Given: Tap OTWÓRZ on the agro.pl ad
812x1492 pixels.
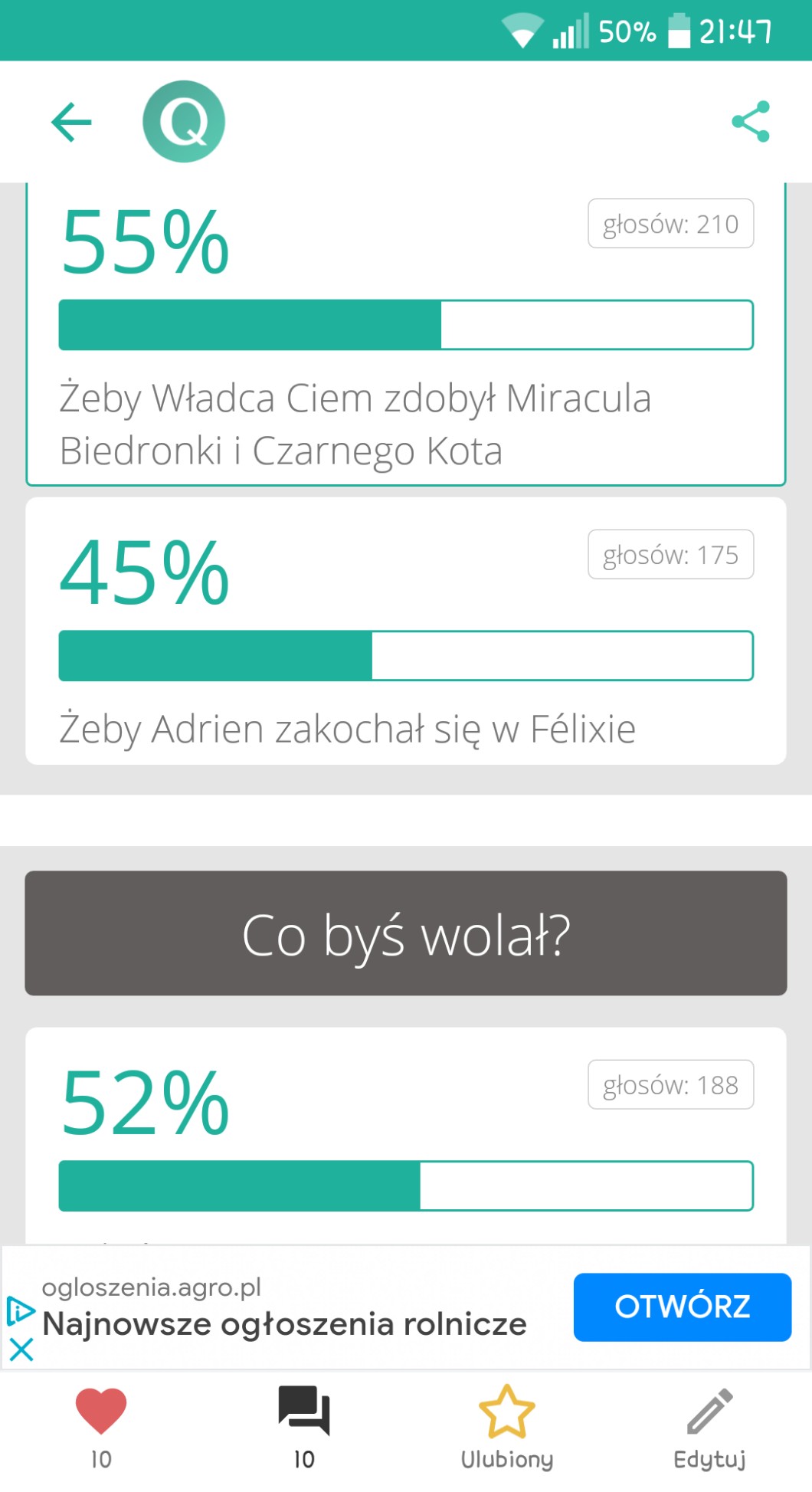Looking at the screenshot, I should pyautogui.click(x=682, y=1307).
